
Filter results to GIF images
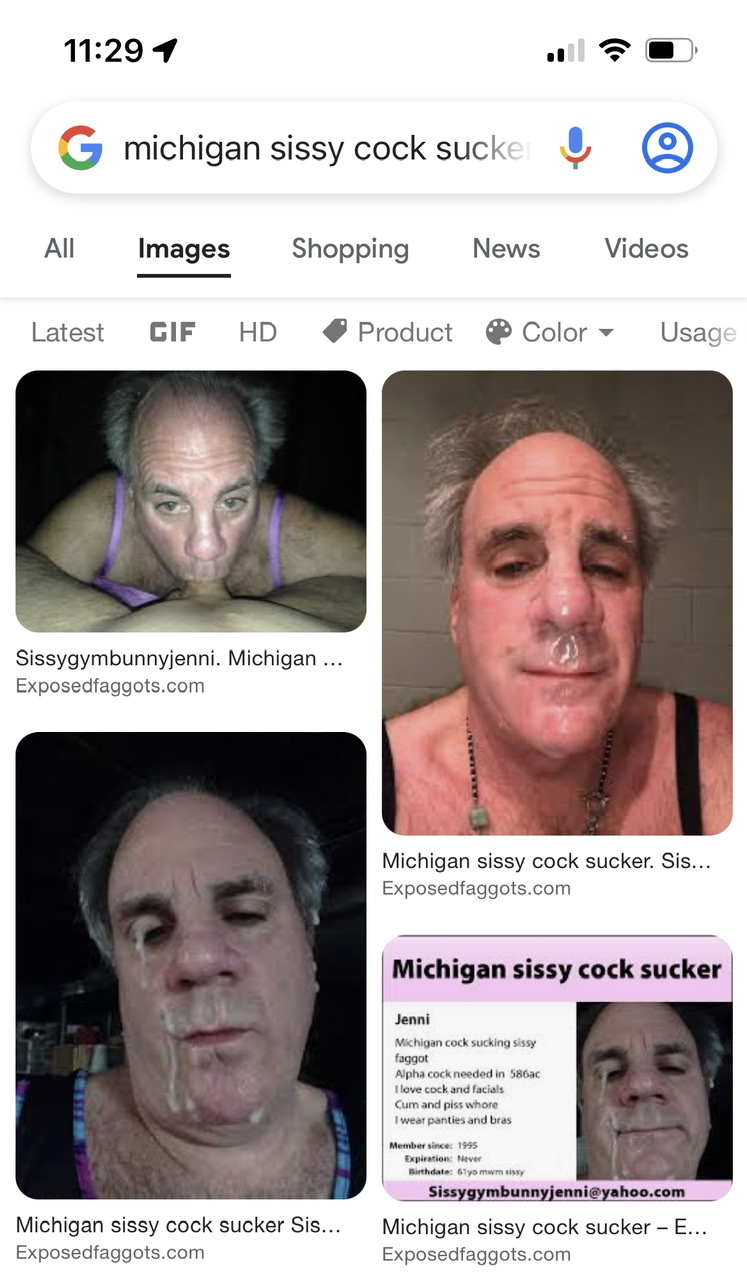coord(172,332)
